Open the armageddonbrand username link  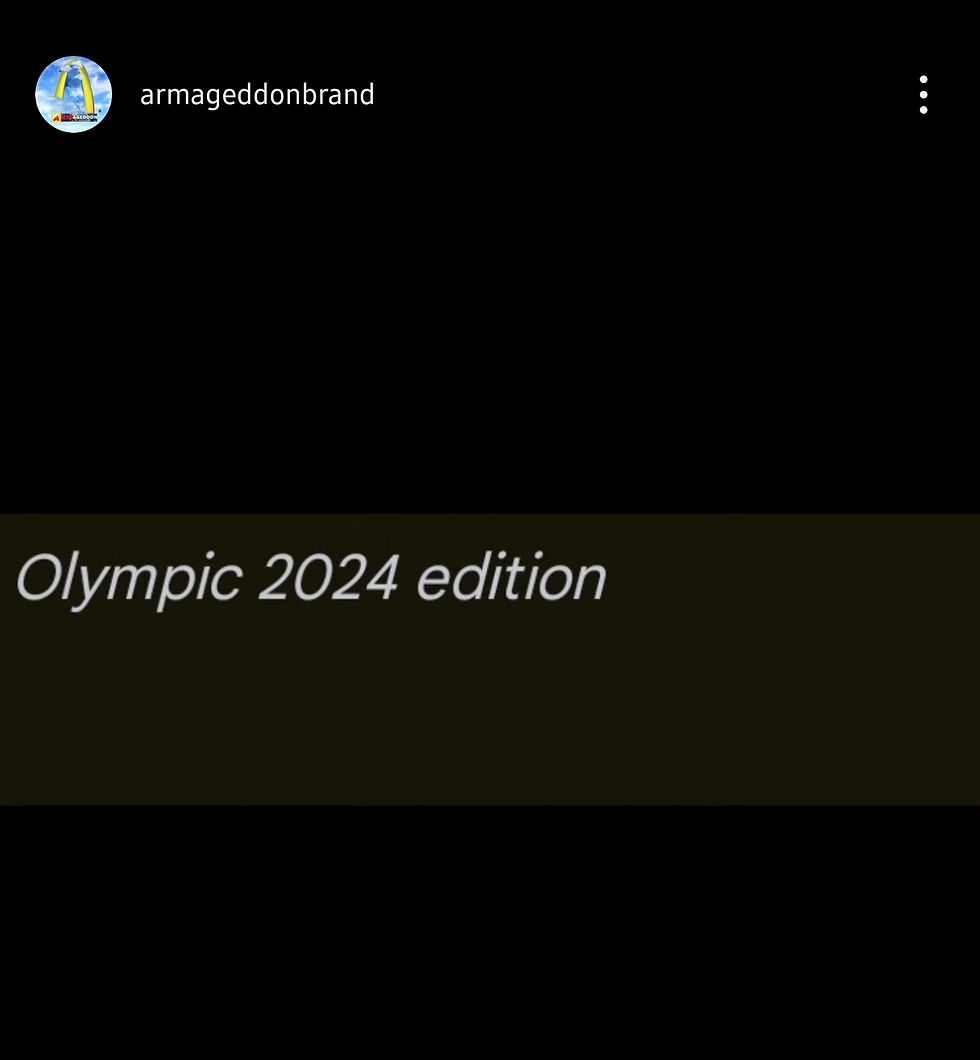(x=257, y=95)
